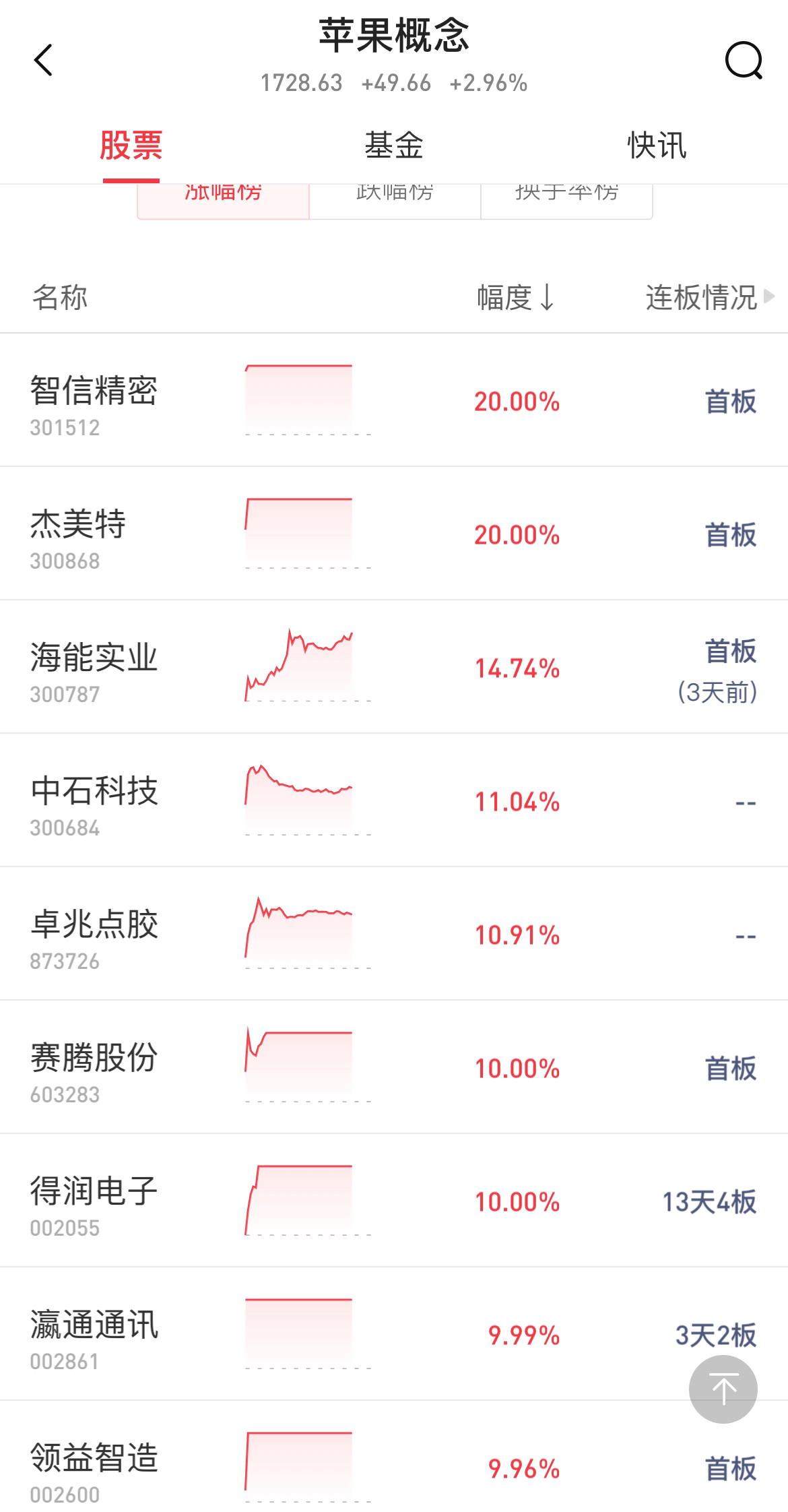Image resolution: width=788 pixels, height=1512 pixels.
Task: Sort the list by 幅度 column
Action: (516, 297)
